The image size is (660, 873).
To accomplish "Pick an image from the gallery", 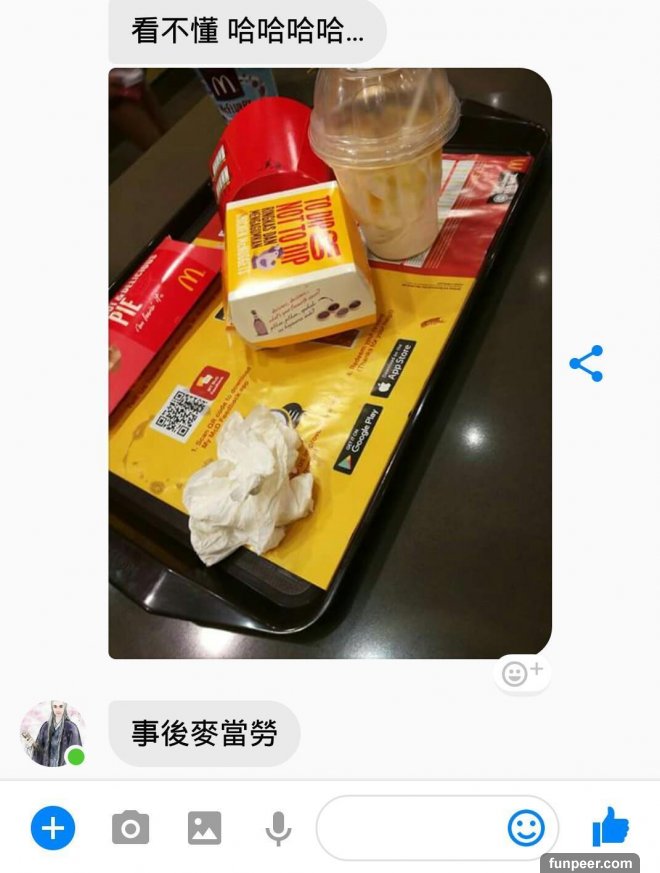I will click(204, 828).
